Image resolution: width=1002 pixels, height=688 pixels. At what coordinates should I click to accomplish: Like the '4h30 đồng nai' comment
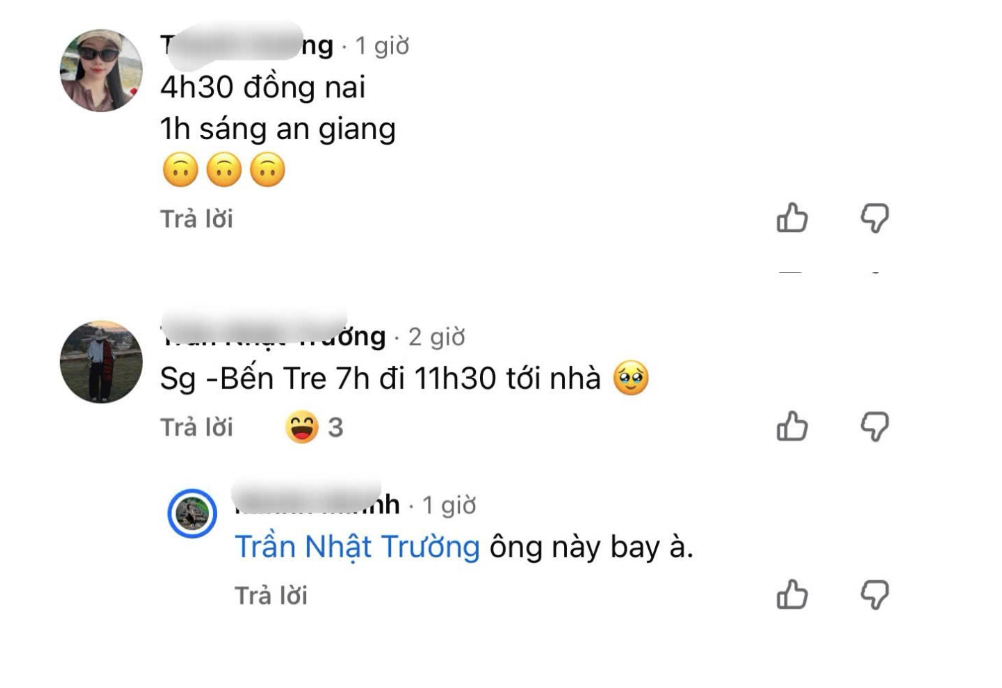(x=792, y=218)
